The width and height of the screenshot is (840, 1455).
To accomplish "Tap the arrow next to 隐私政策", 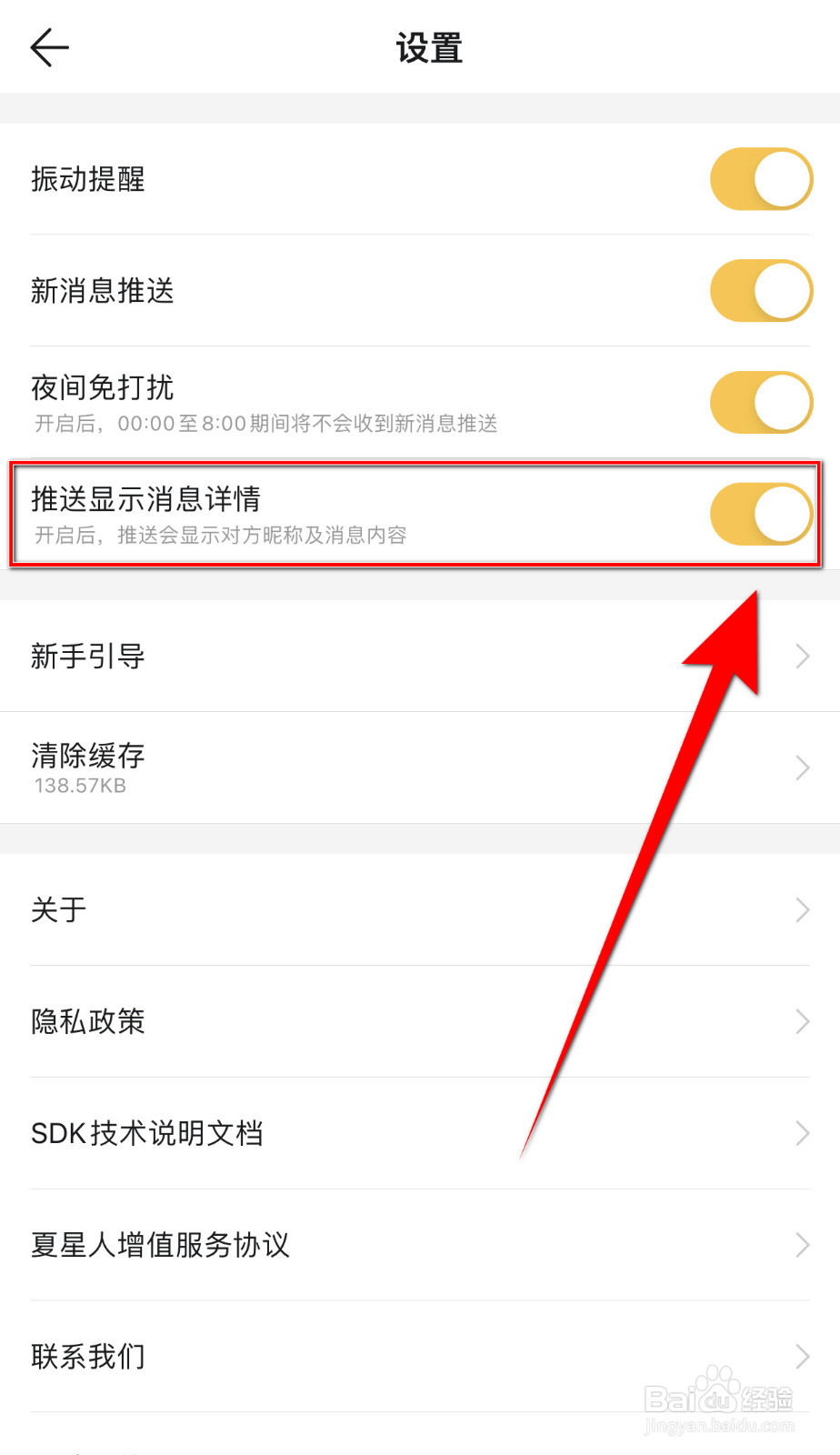I will (802, 1021).
